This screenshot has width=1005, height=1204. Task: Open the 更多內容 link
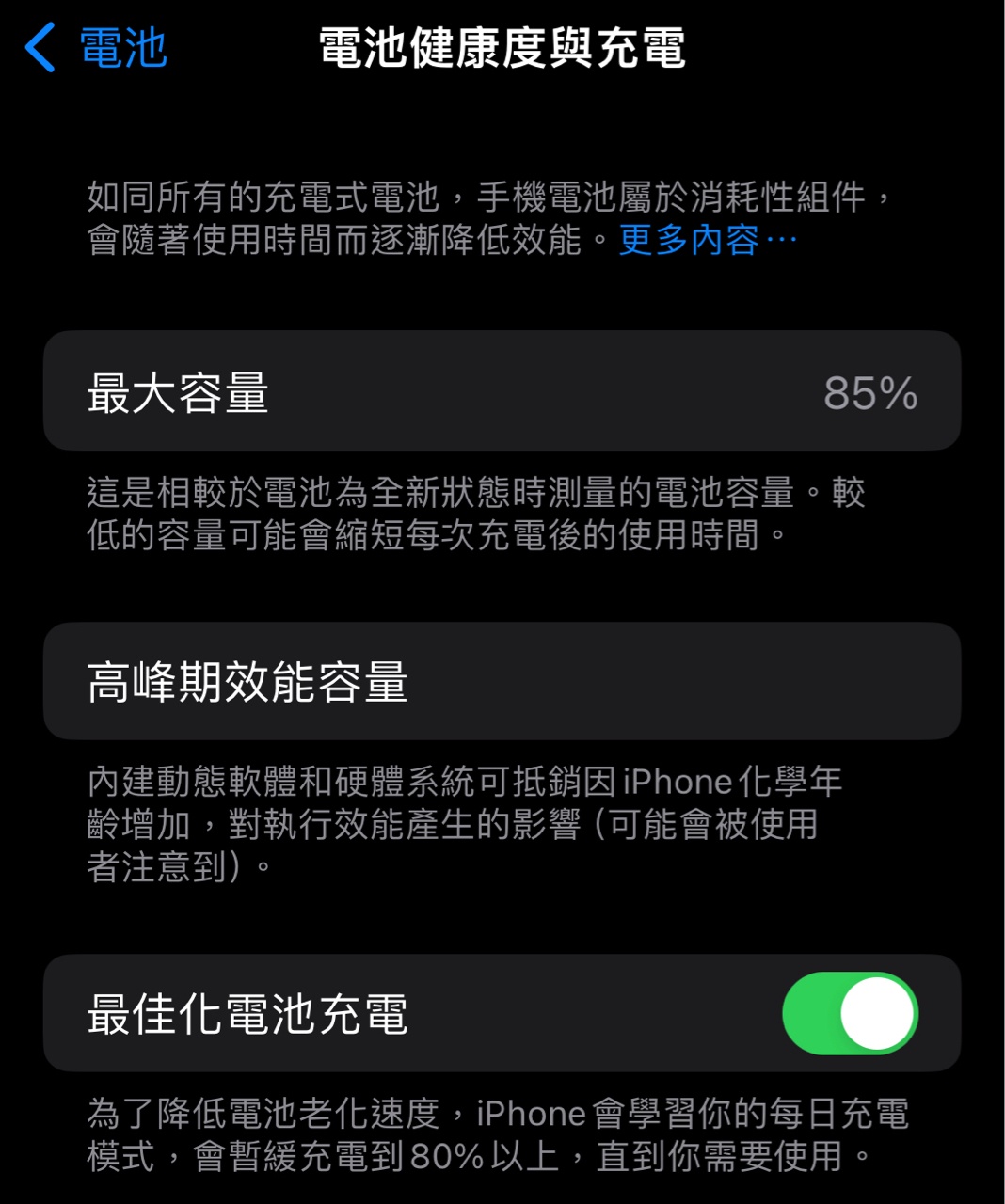(x=707, y=240)
